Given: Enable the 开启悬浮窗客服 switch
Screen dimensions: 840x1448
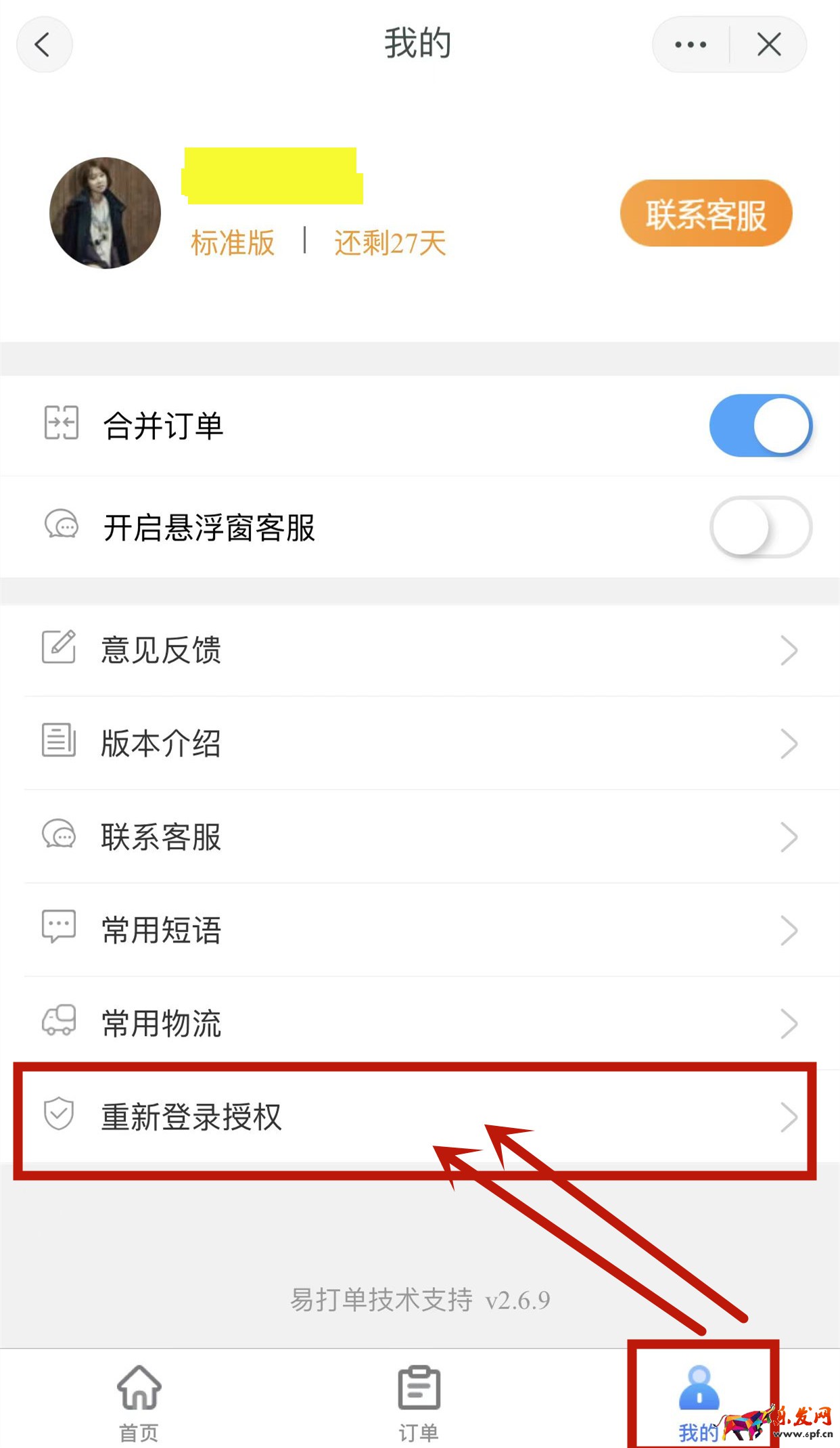Looking at the screenshot, I should (760, 527).
